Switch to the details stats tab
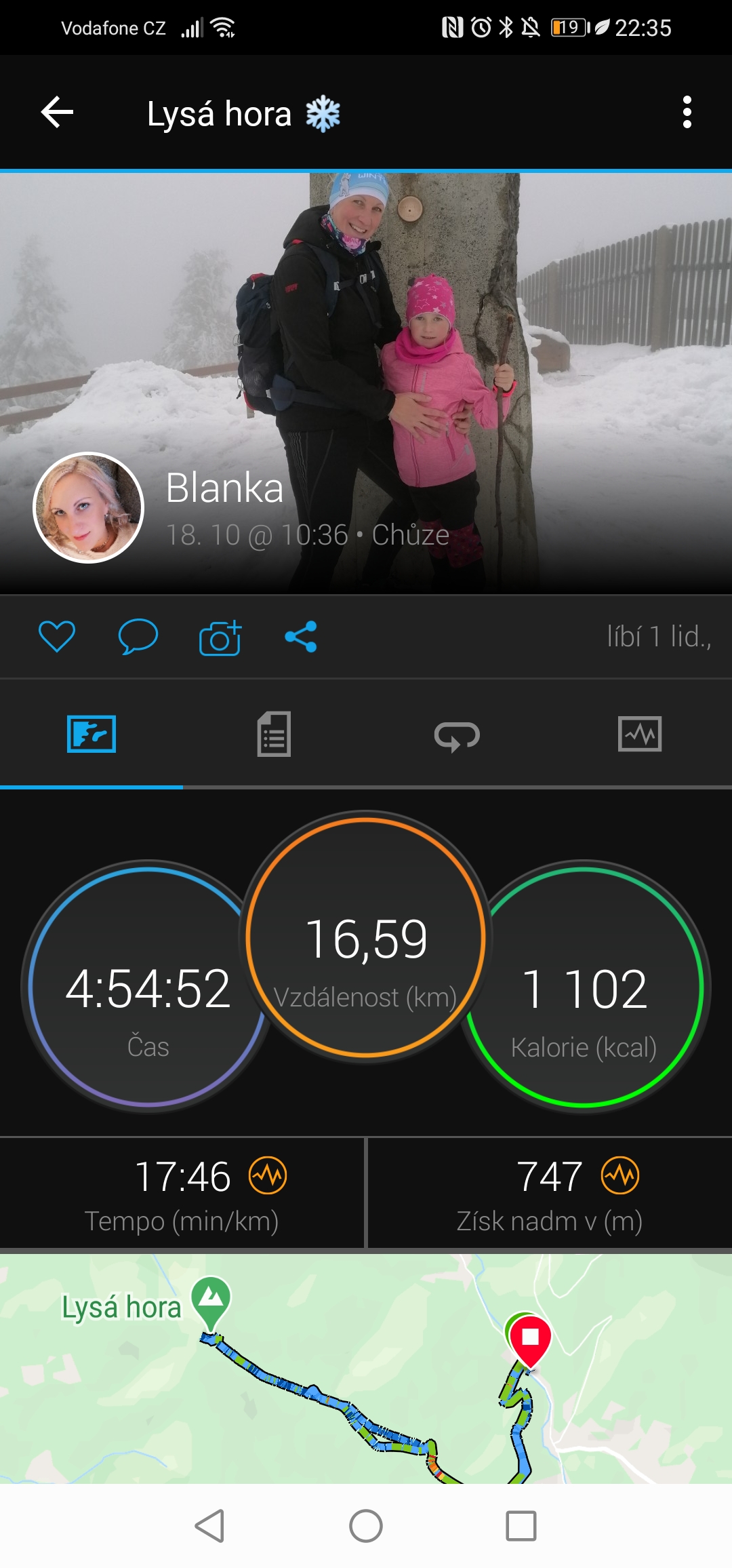 pyautogui.click(x=274, y=734)
